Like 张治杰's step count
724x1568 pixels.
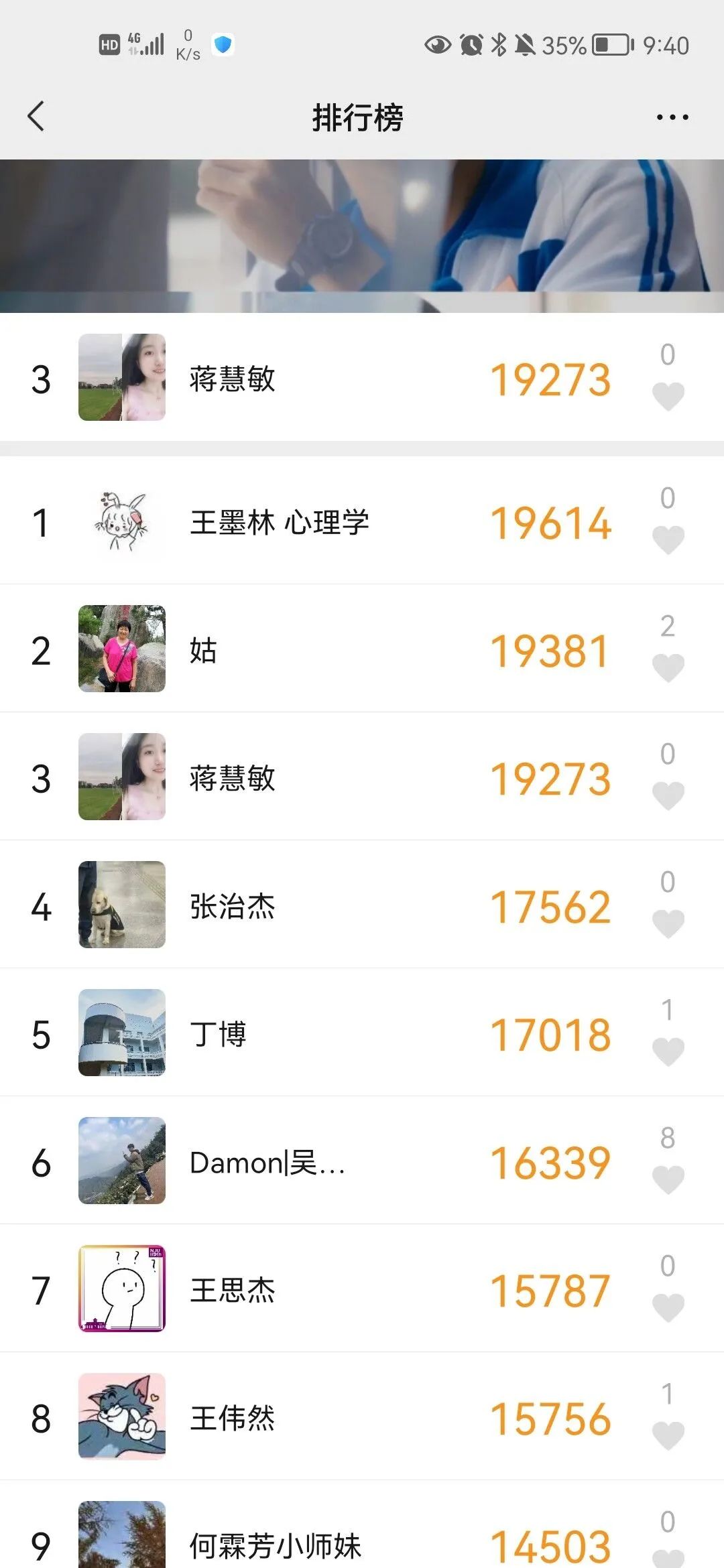(x=668, y=923)
